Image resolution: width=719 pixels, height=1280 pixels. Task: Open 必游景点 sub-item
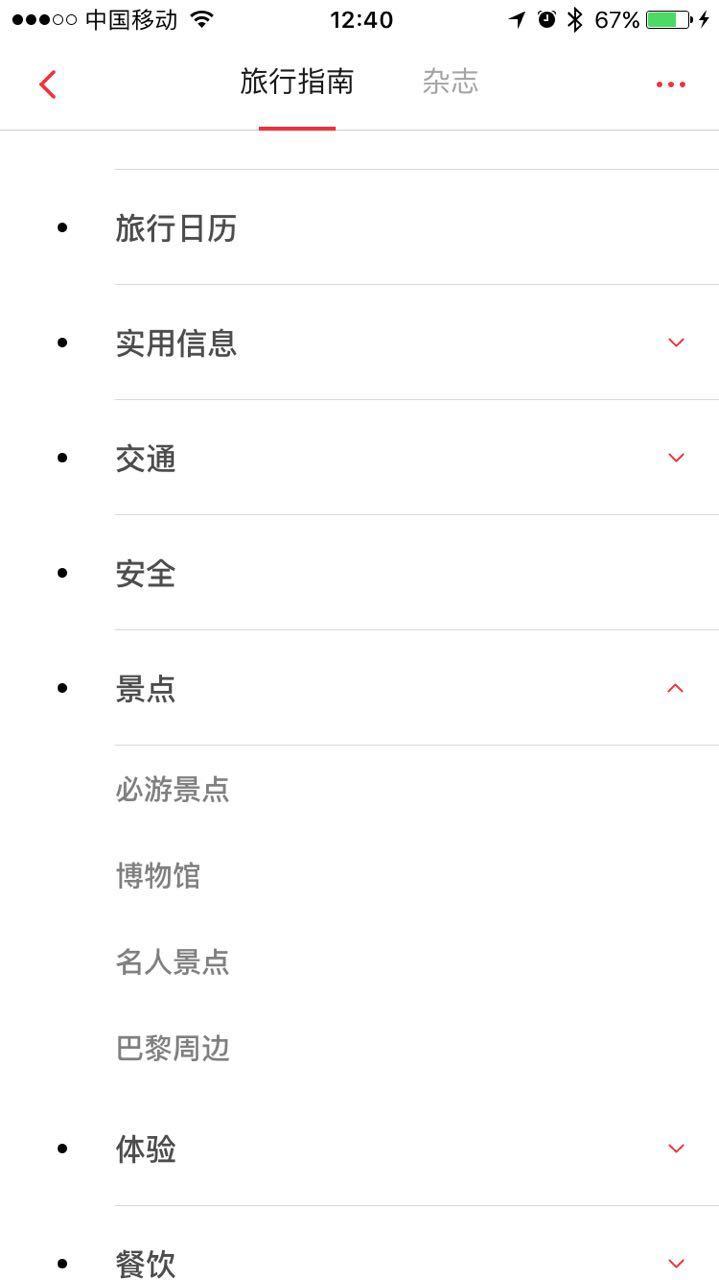tap(173, 790)
